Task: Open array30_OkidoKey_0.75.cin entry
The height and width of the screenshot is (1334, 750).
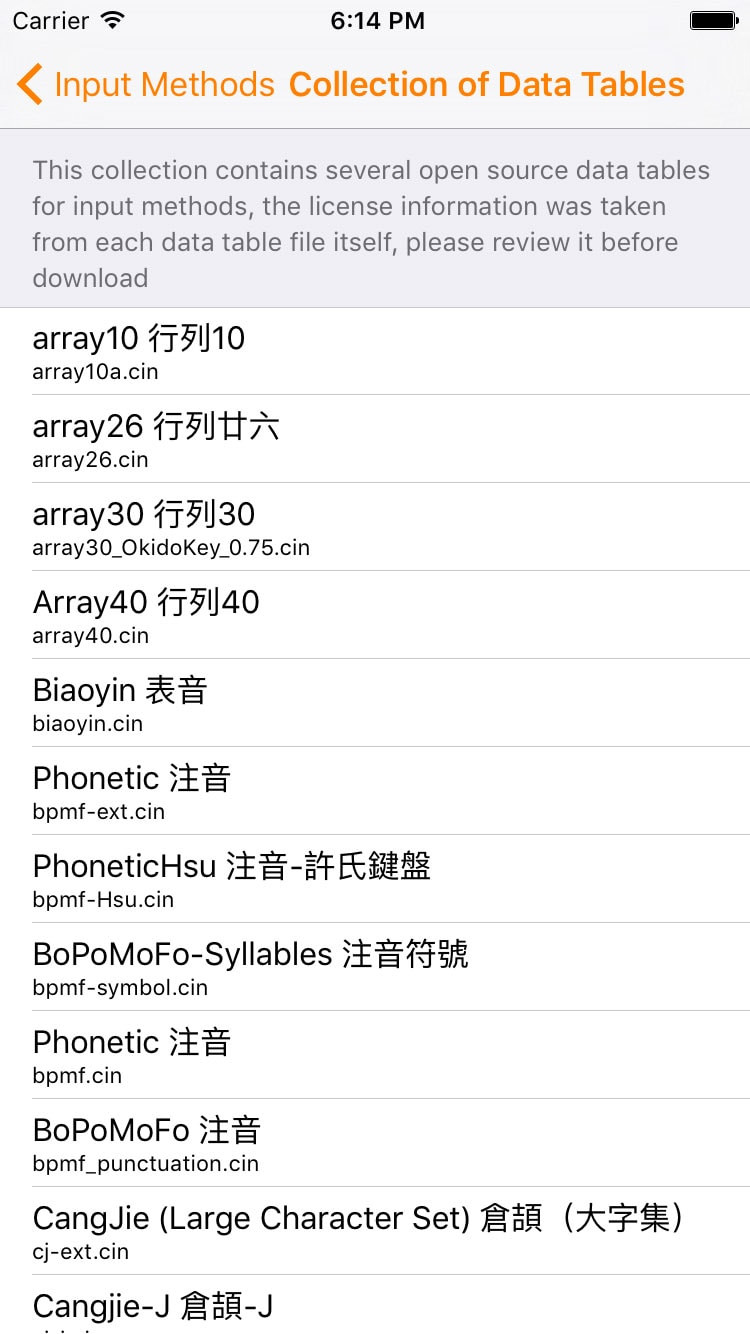Action: click(x=375, y=527)
